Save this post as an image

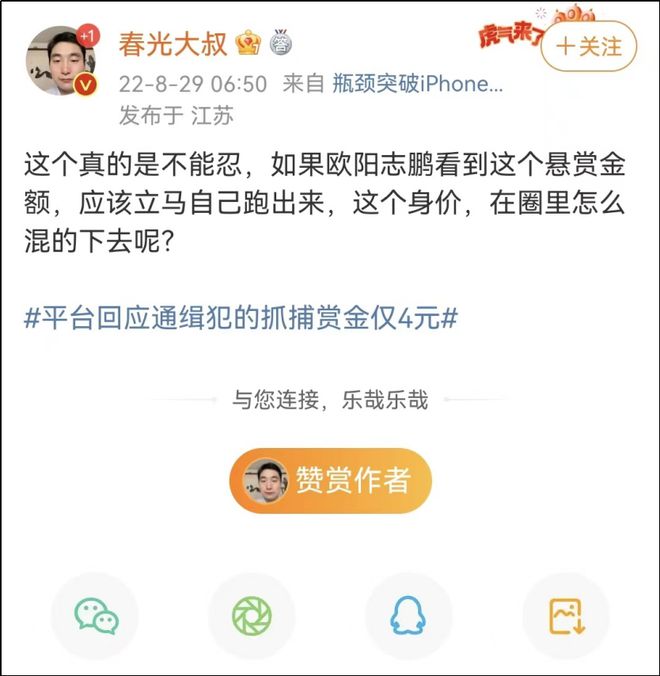coord(565,617)
